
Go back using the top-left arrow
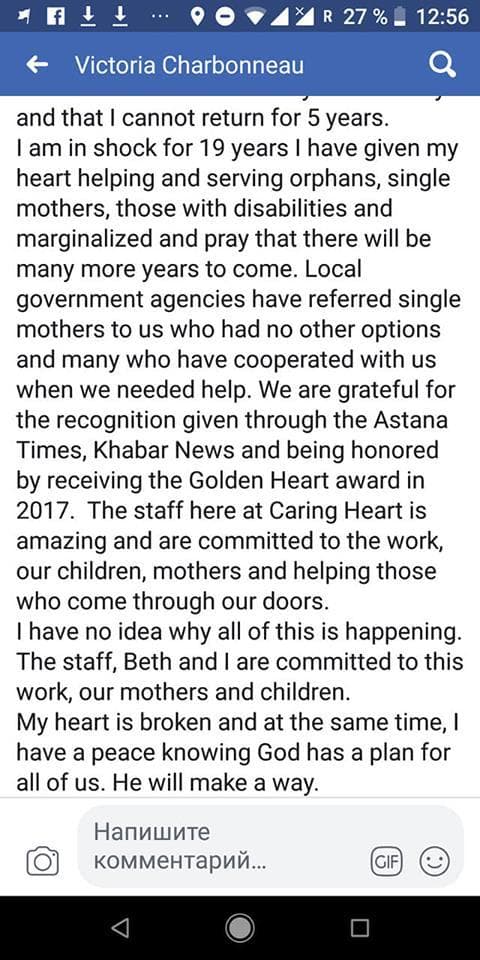37,64
